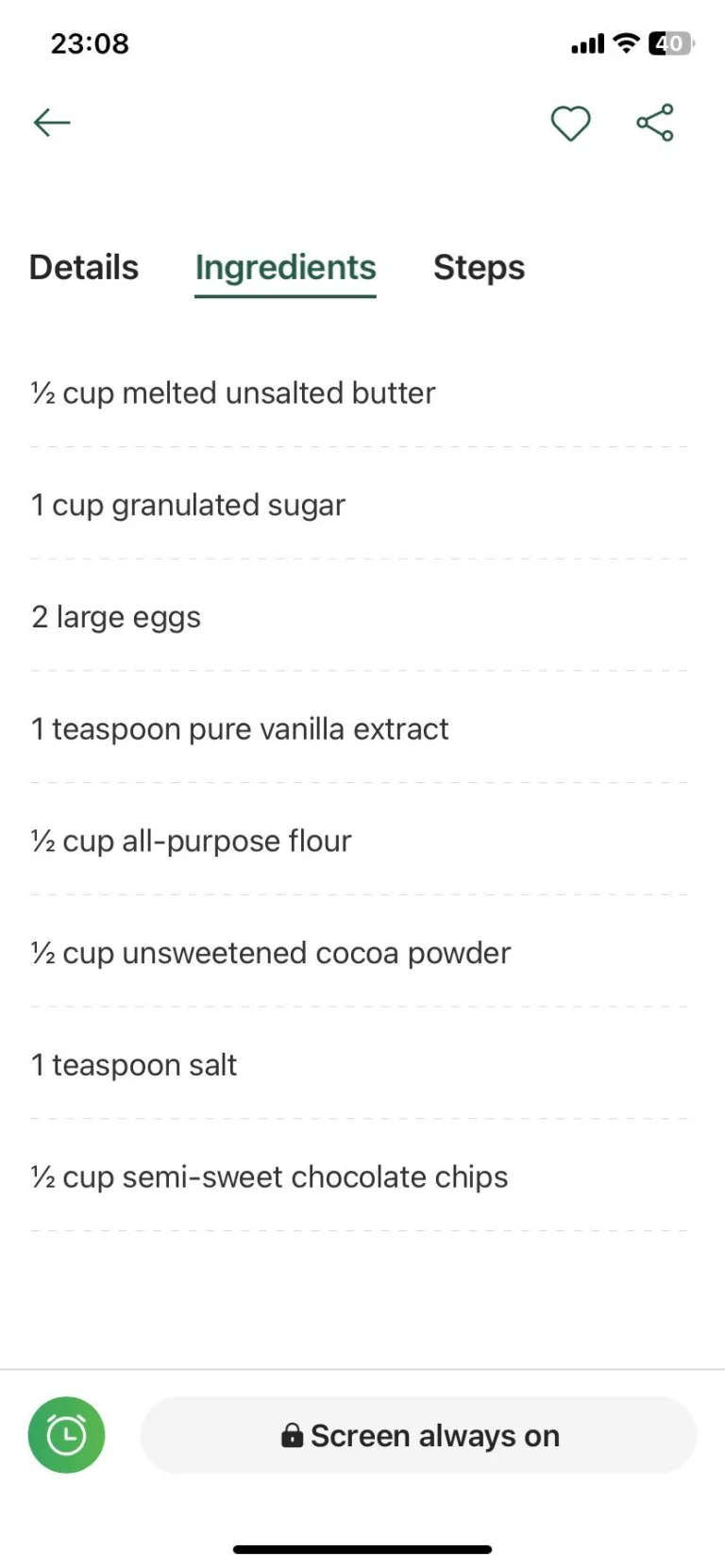This screenshot has height=1568, width=725.
Task: Switch to the Details tab
Action: tap(84, 268)
